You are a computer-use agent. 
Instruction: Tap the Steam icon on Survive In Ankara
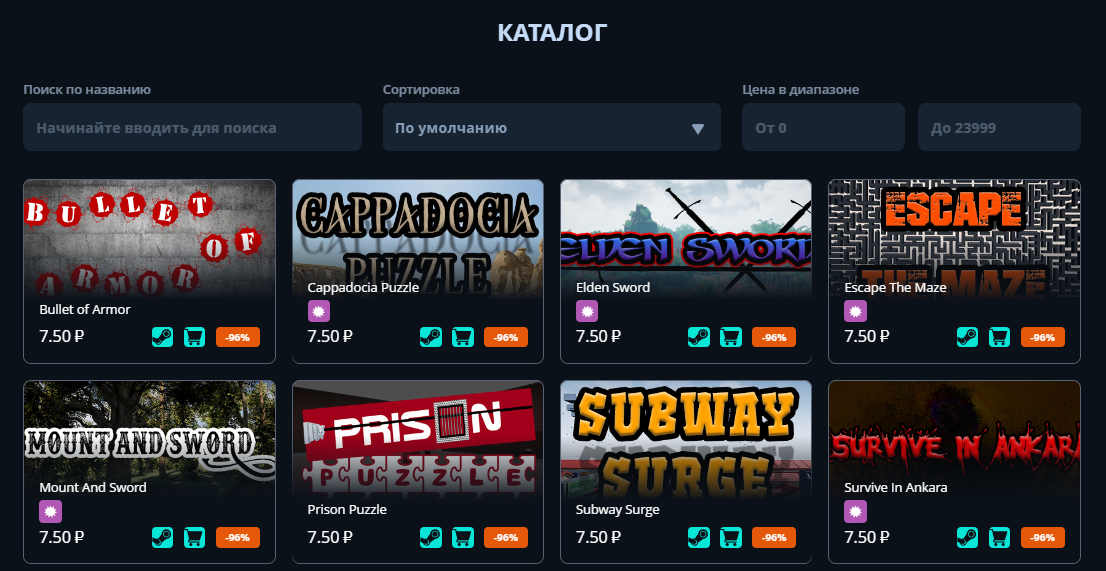click(967, 537)
